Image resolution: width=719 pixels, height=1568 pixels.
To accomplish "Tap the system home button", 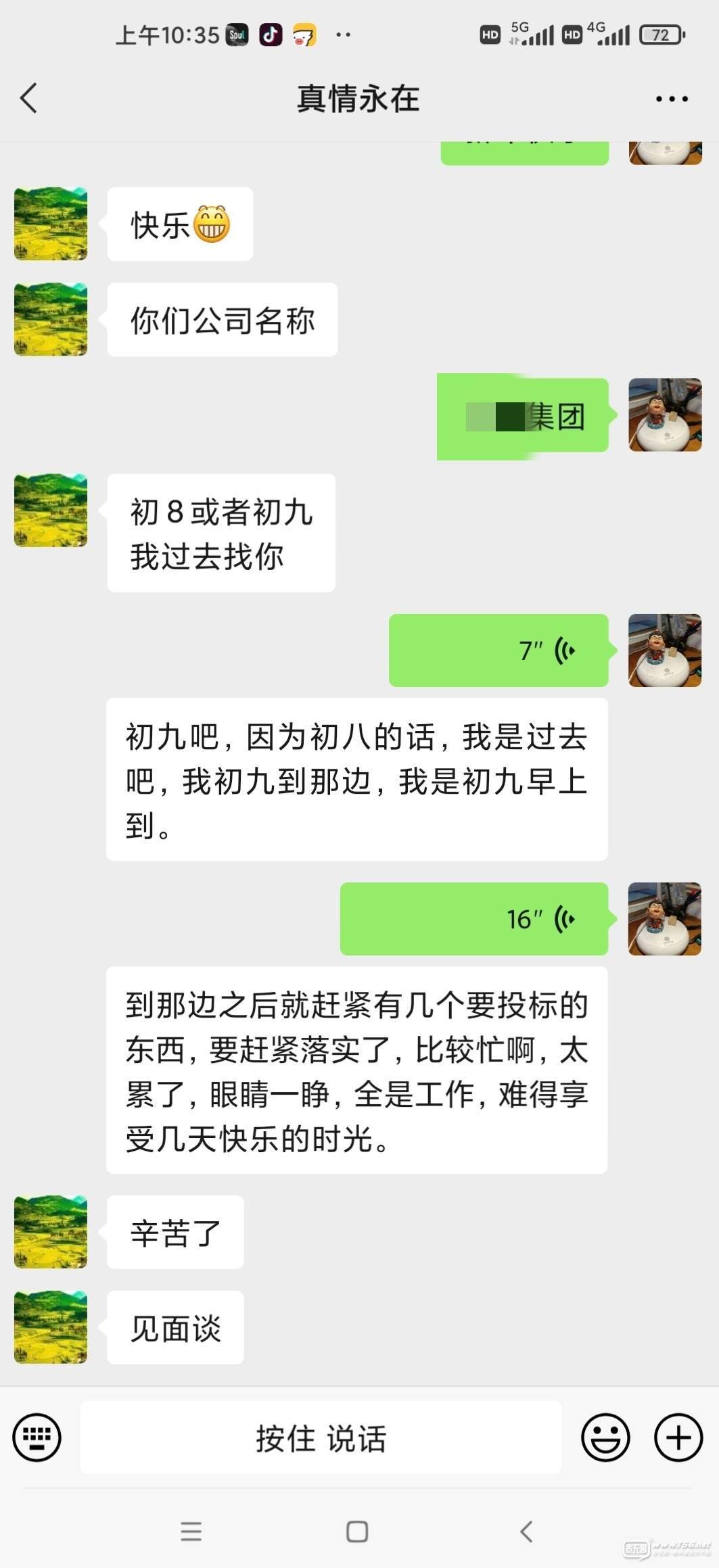I will click(357, 1531).
